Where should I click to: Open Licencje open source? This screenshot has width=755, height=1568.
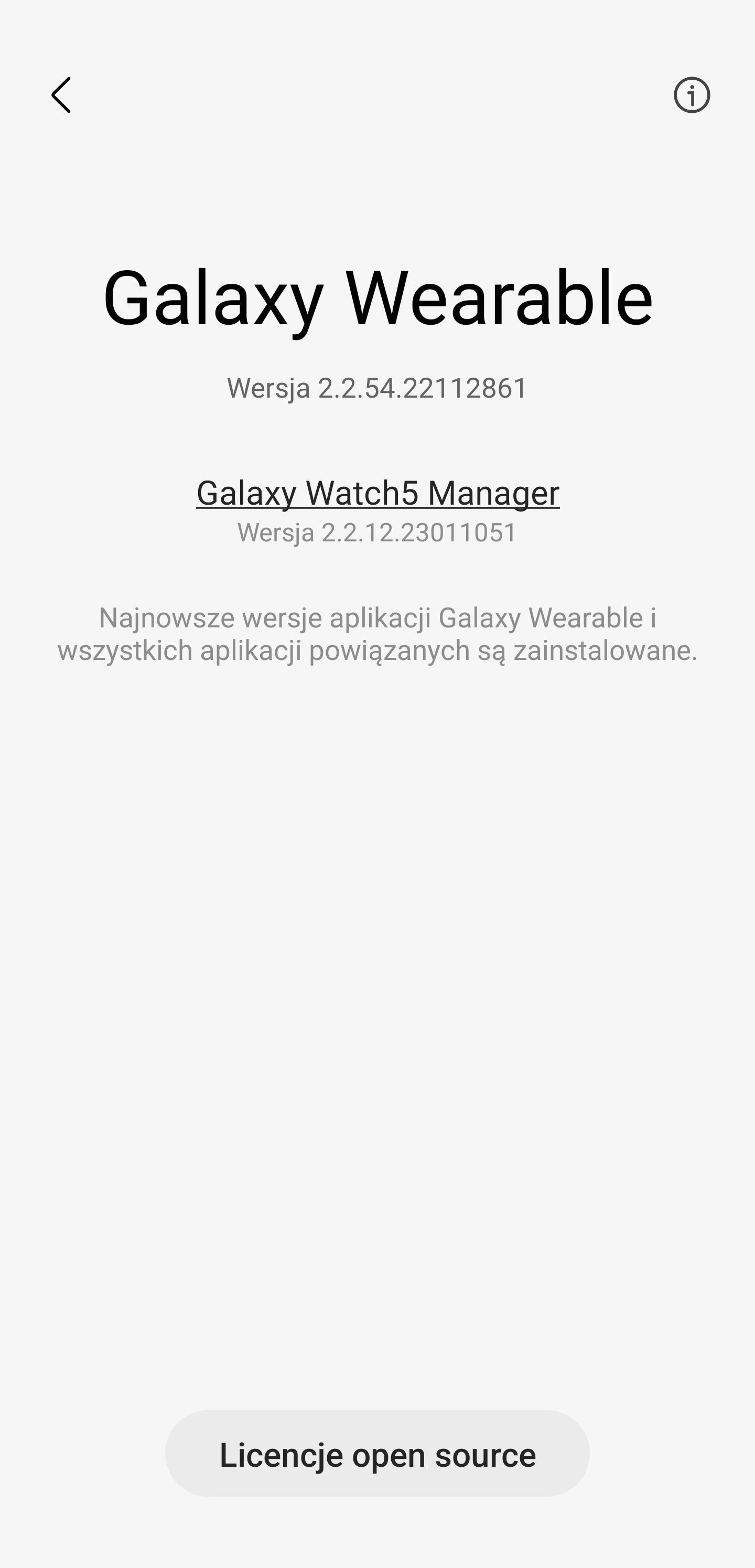coord(377,1454)
